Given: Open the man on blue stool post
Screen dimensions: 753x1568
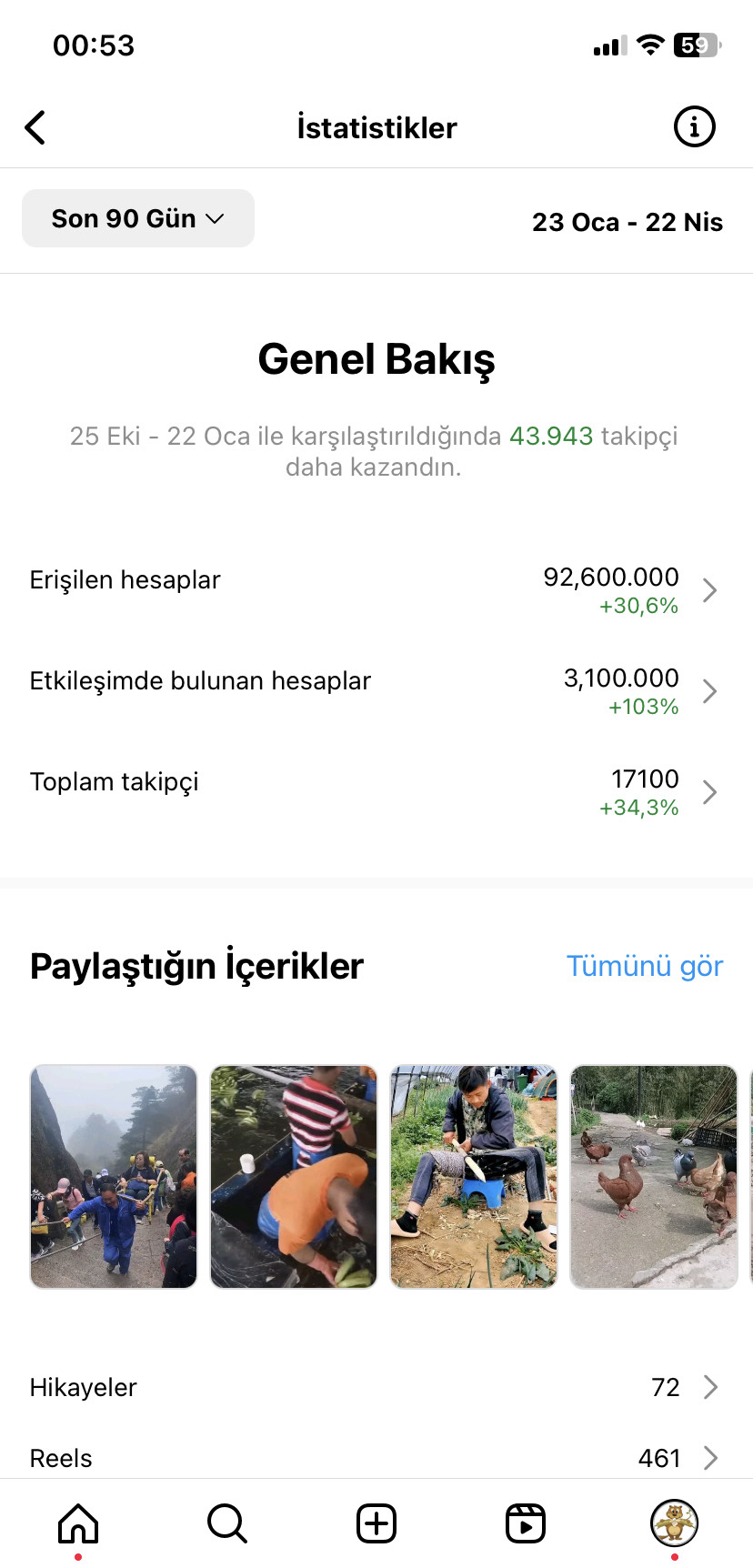Looking at the screenshot, I should pos(474,1177).
